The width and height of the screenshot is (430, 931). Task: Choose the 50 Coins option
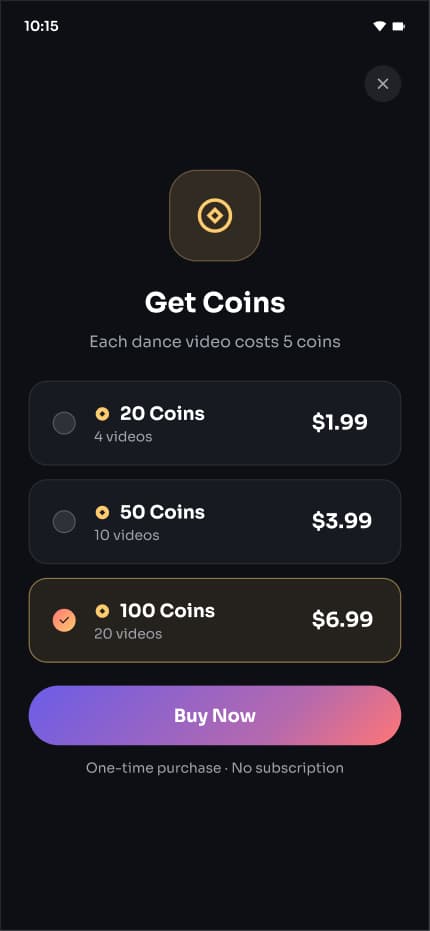[215, 521]
